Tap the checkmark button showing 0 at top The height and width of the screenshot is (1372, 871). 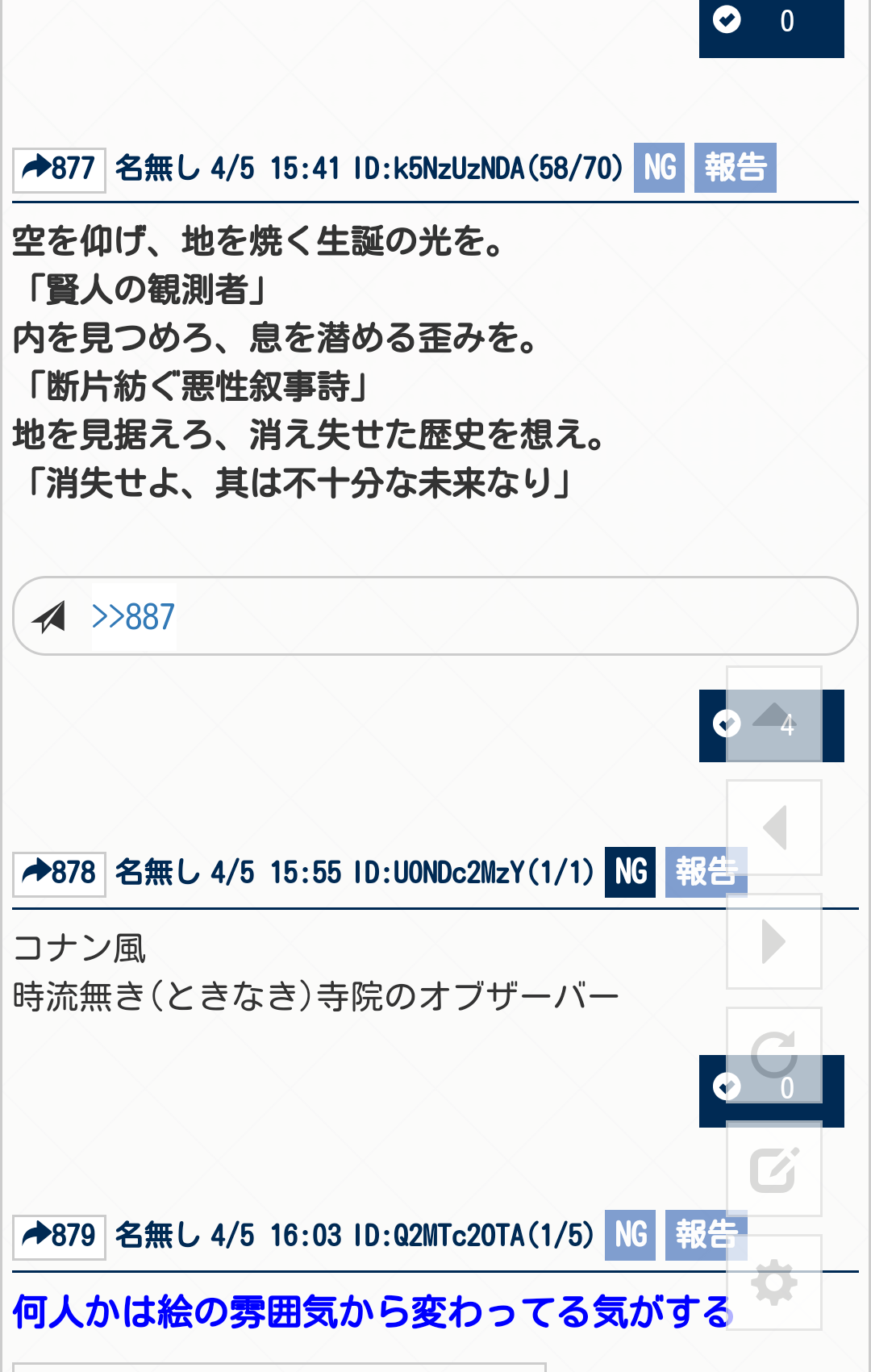[771, 22]
